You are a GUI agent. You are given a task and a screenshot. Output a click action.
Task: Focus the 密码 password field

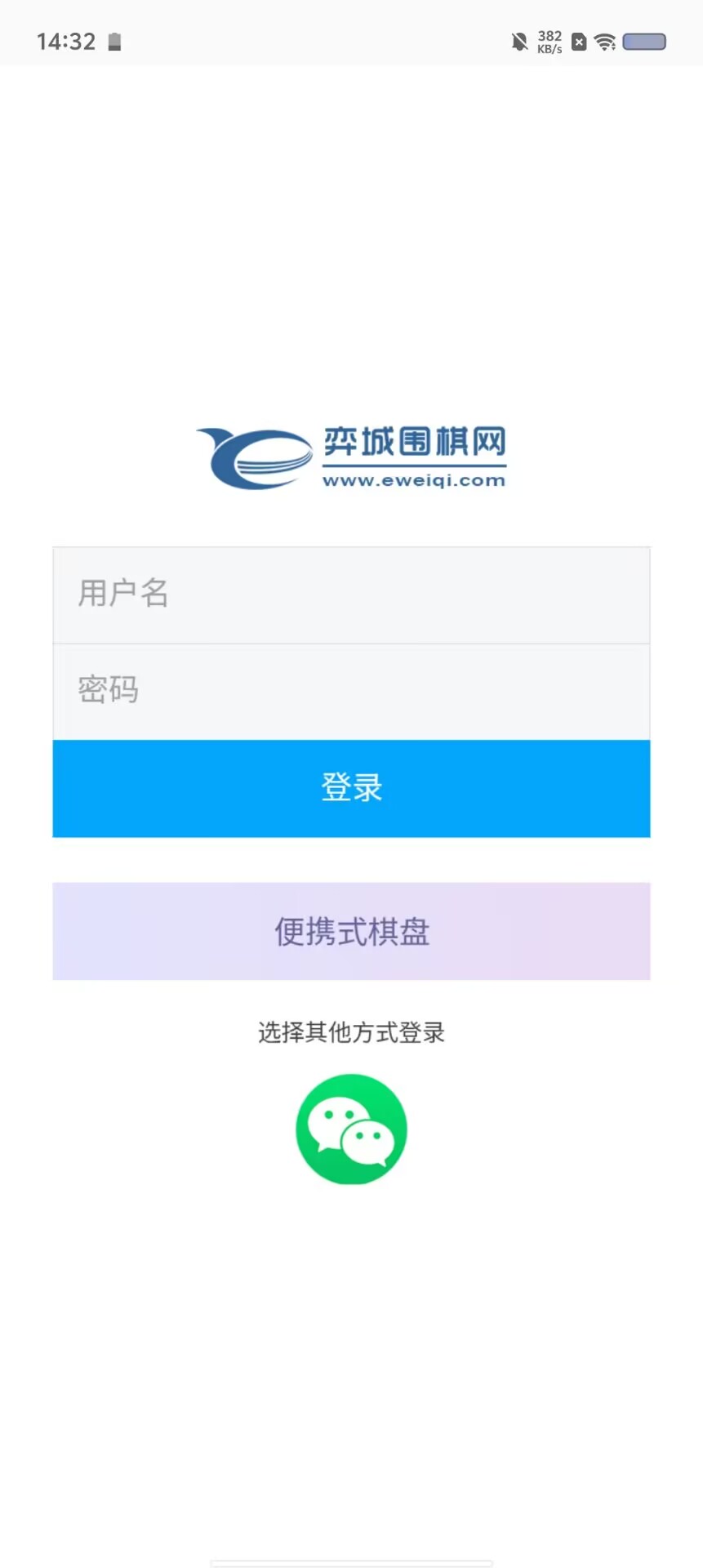click(x=351, y=692)
